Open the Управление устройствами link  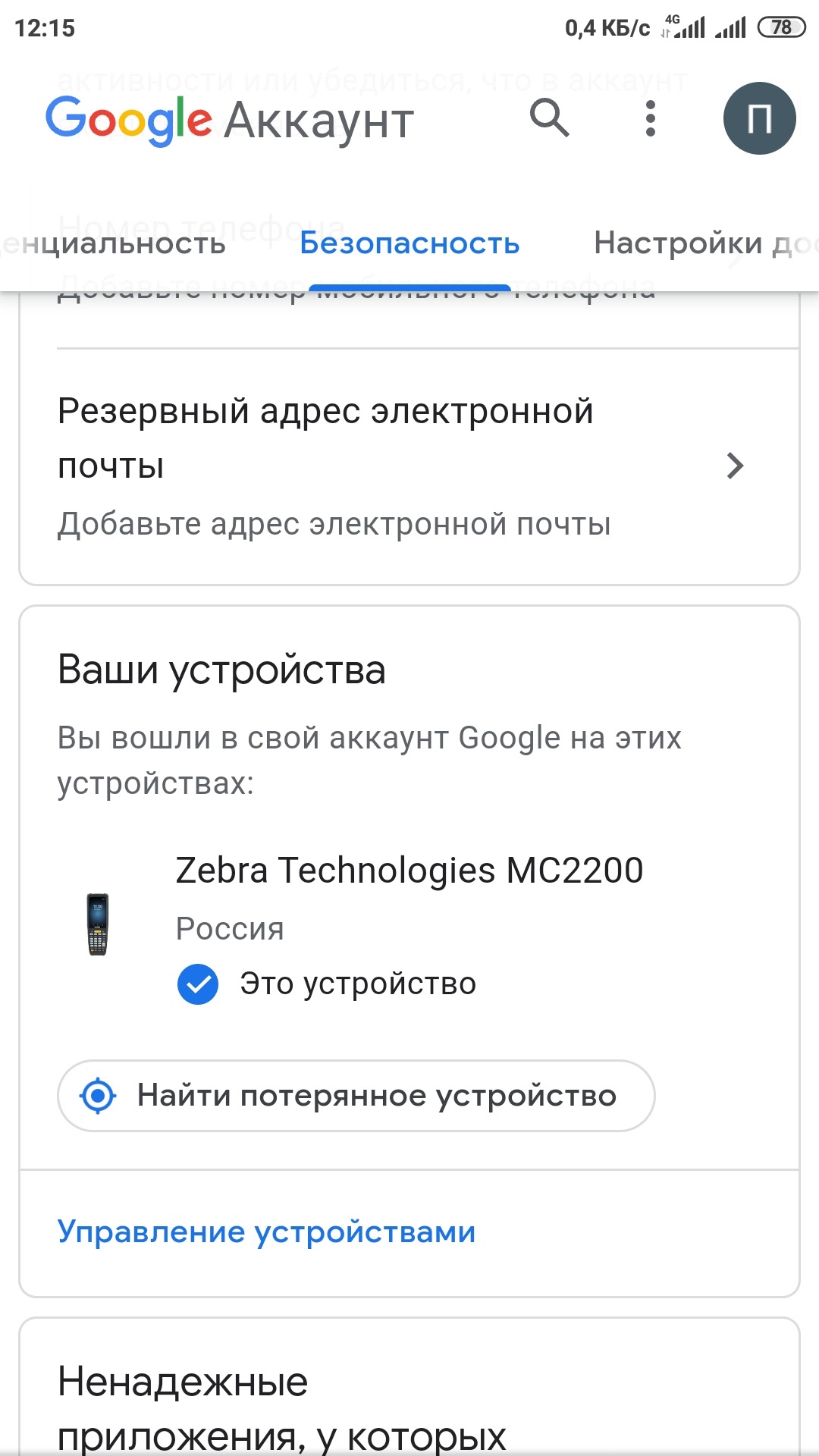click(266, 1232)
